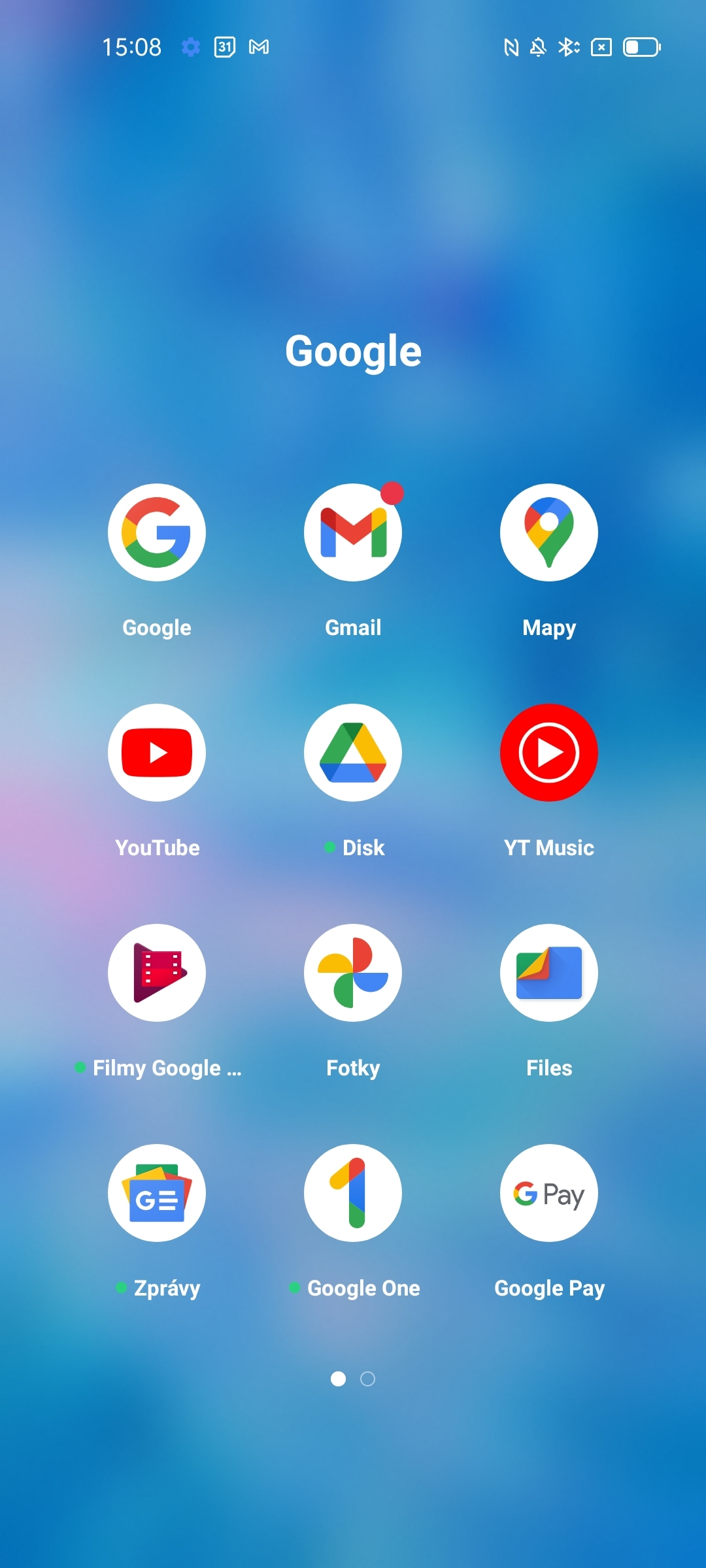706x1568 pixels.
Task: Open Fotky (Google Photos)
Action: click(x=353, y=972)
